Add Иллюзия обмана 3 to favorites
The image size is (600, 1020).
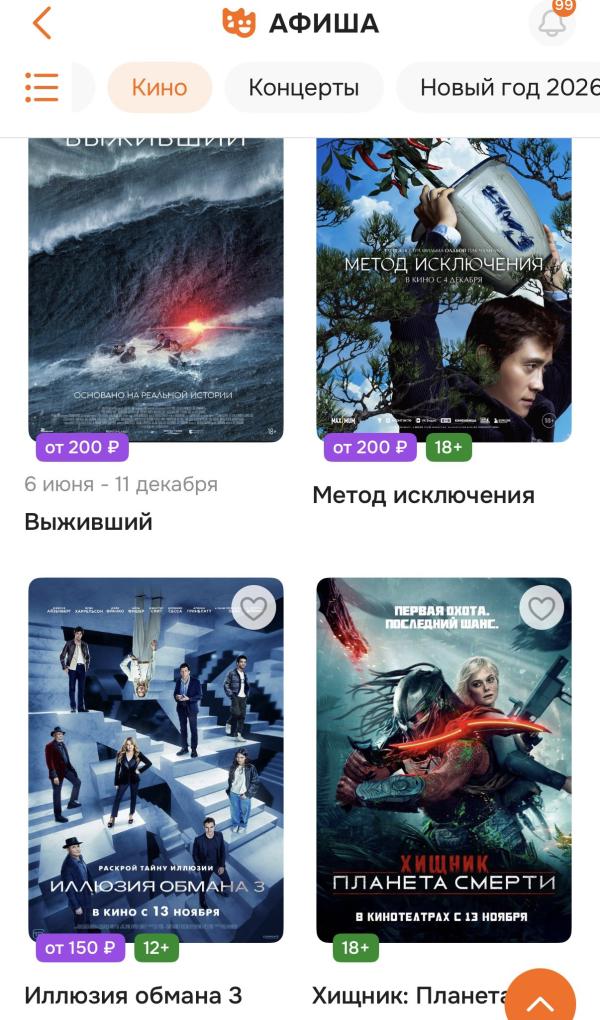pos(253,608)
